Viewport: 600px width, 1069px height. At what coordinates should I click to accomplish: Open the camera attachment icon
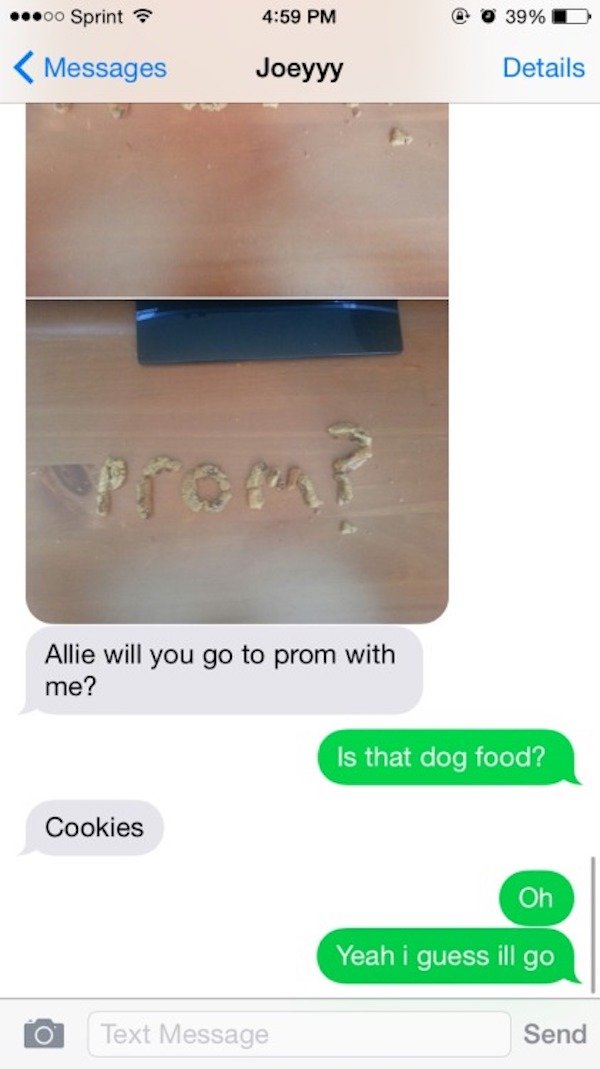pos(42,1033)
